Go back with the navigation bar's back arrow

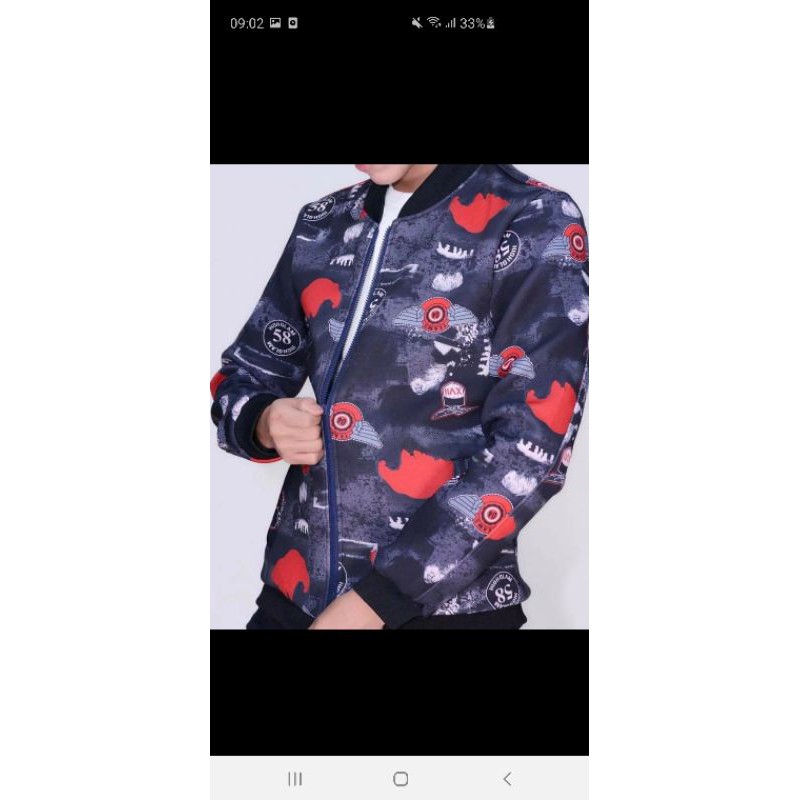click(506, 778)
